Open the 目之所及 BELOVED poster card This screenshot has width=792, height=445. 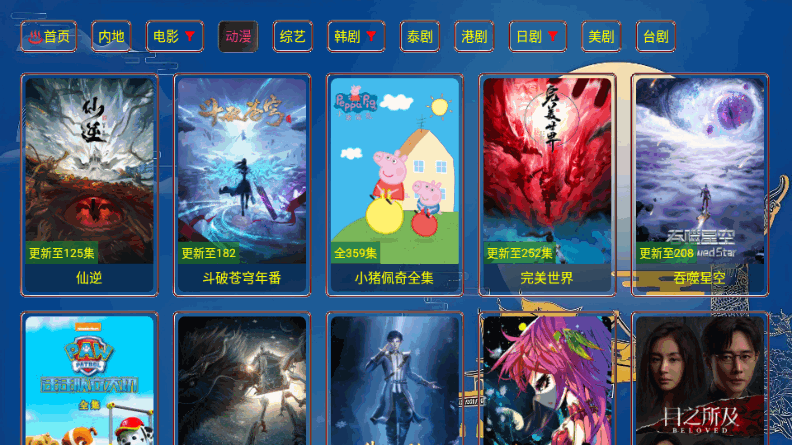click(x=700, y=380)
